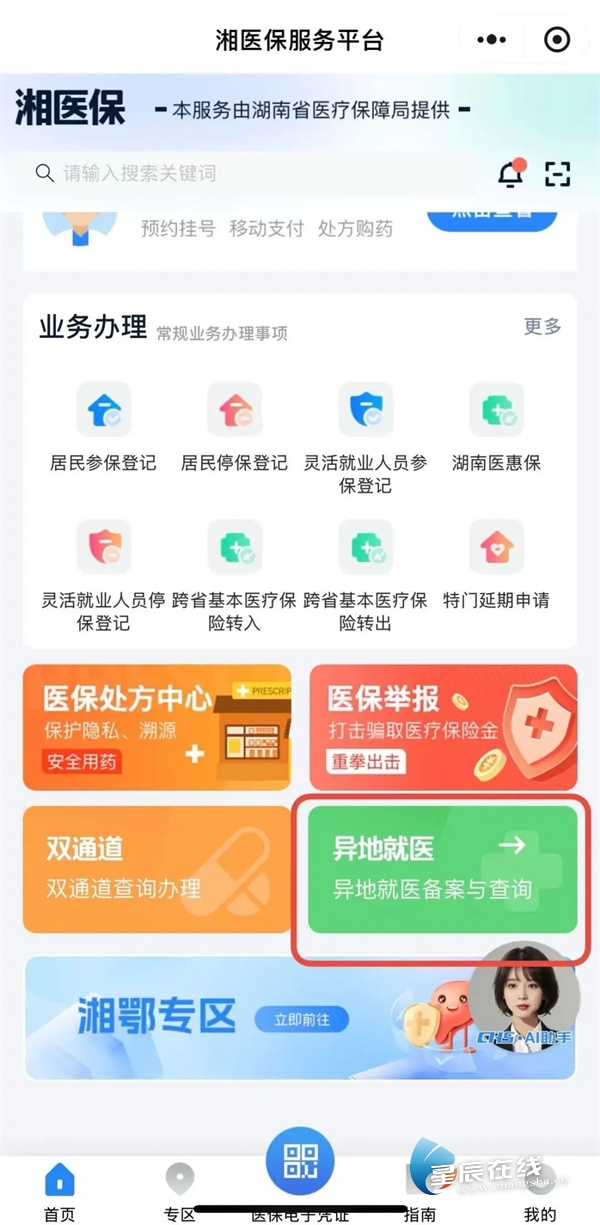Open 跨省基本医疗保险转出
The image size is (600, 1225).
[365, 575]
